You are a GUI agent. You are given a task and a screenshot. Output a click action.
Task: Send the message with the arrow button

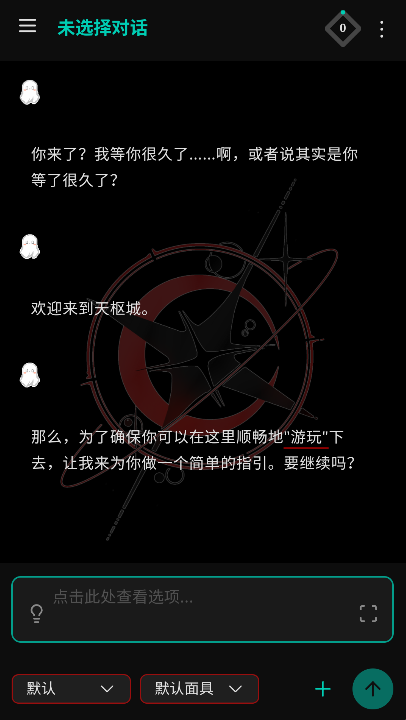372,689
